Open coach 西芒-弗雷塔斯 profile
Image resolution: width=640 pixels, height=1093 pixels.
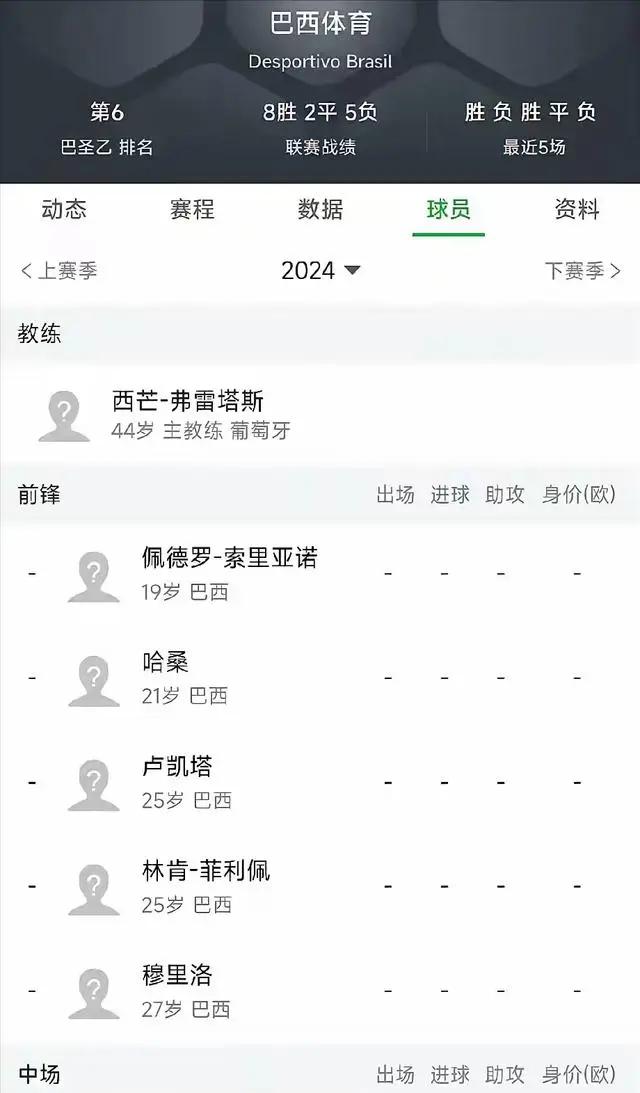pyautogui.click(x=320, y=415)
